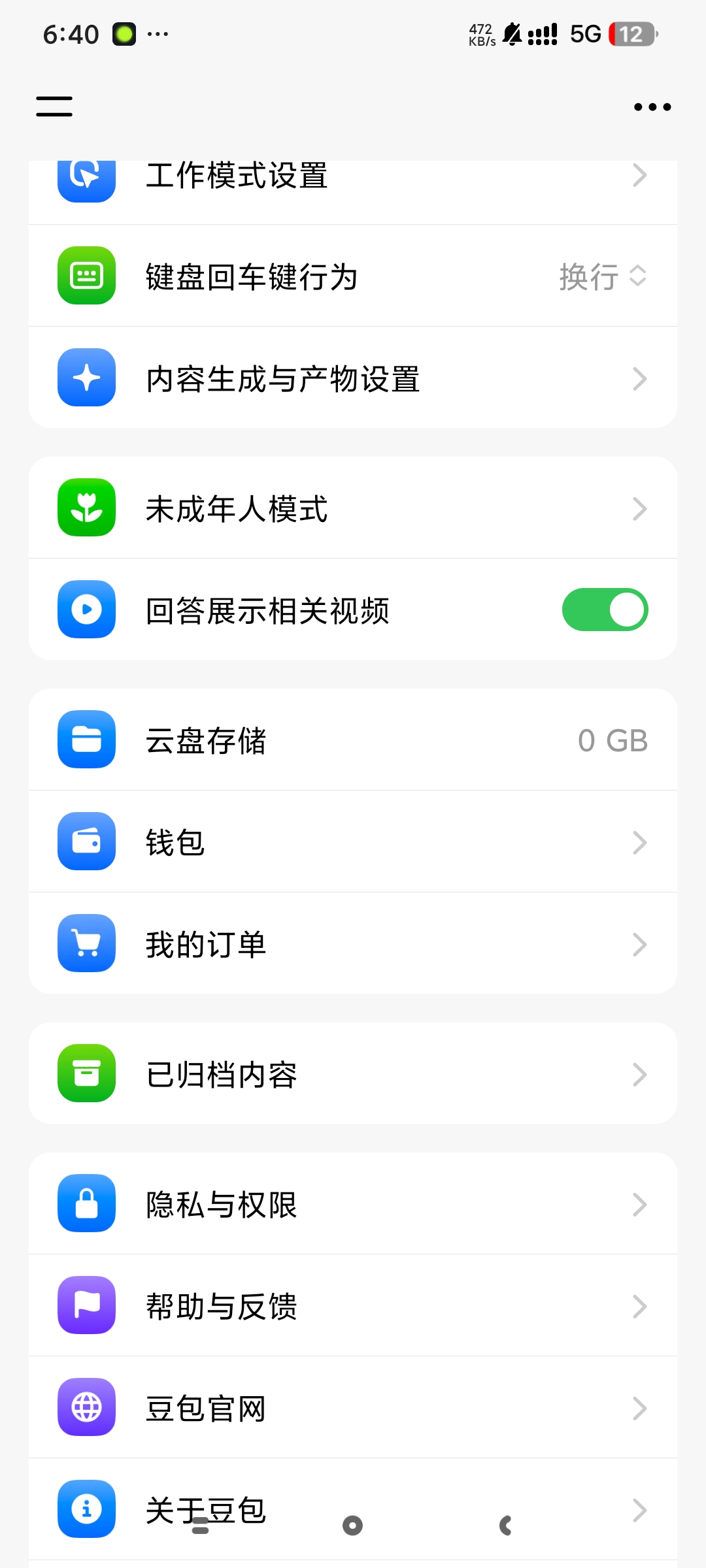Screen dimensions: 706x1568
Task: Turn off 回答展示相关视频 switch
Action: 605,610
